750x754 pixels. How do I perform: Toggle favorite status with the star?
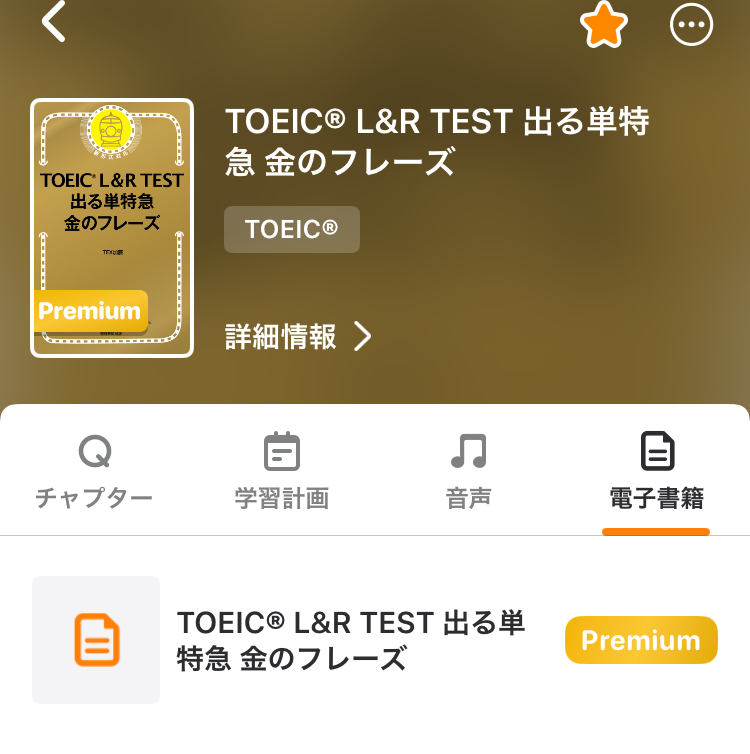point(603,26)
